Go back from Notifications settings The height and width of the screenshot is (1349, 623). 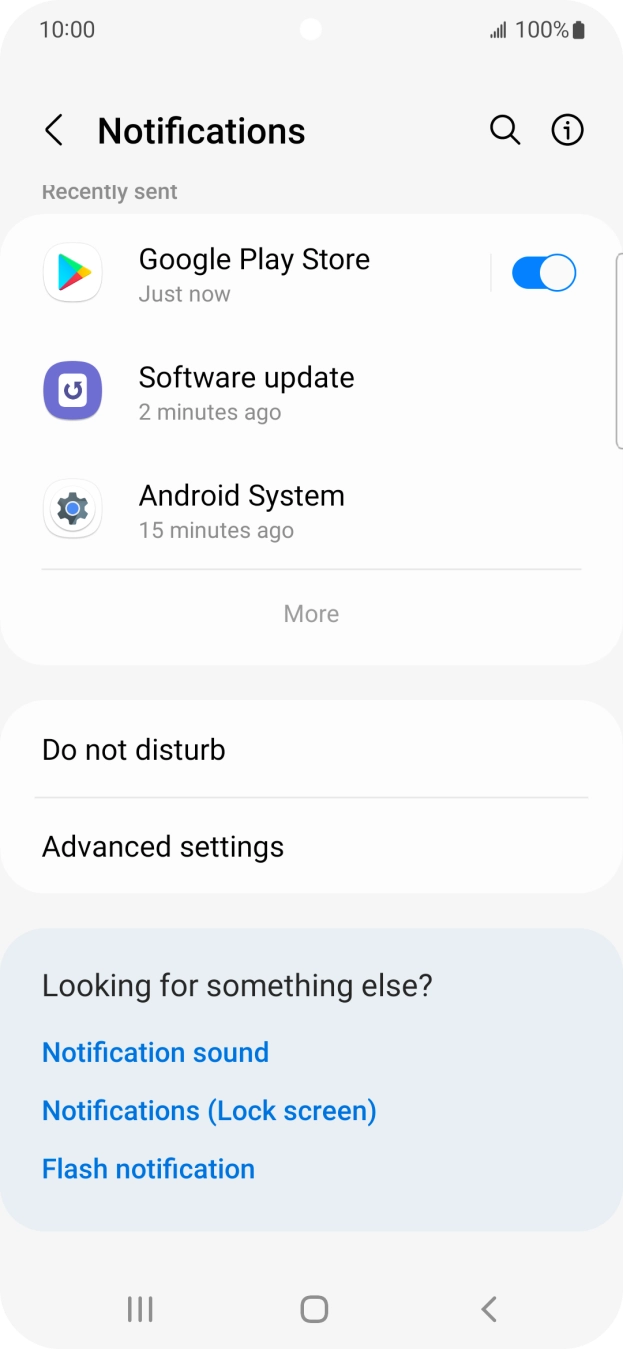click(x=54, y=130)
